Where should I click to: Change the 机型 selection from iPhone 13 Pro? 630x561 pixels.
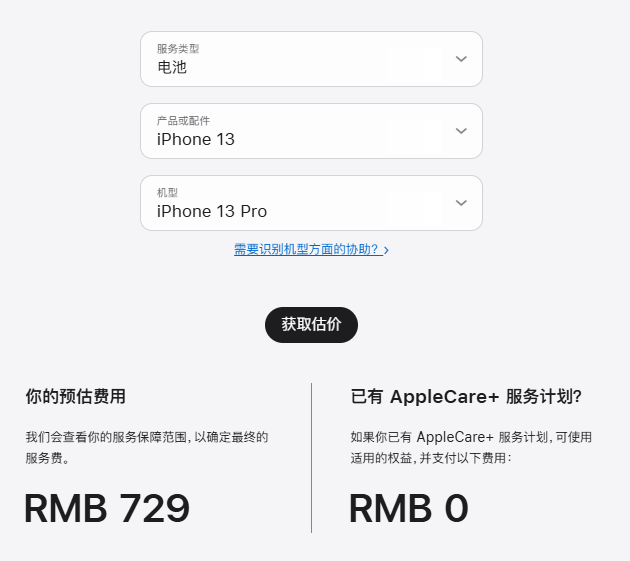click(x=311, y=203)
